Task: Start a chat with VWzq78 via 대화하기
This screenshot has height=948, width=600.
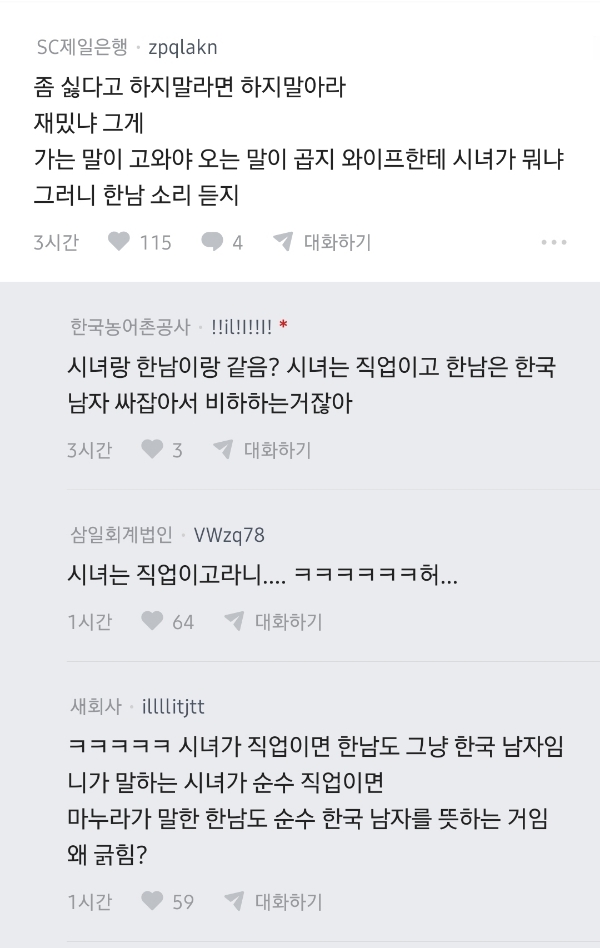Action: coord(274,622)
